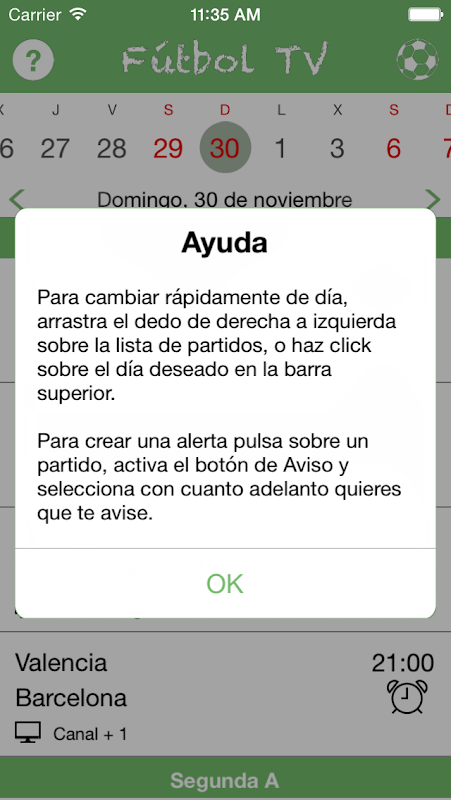Select Sunday 30 in the date bar

[x=225, y=147]
